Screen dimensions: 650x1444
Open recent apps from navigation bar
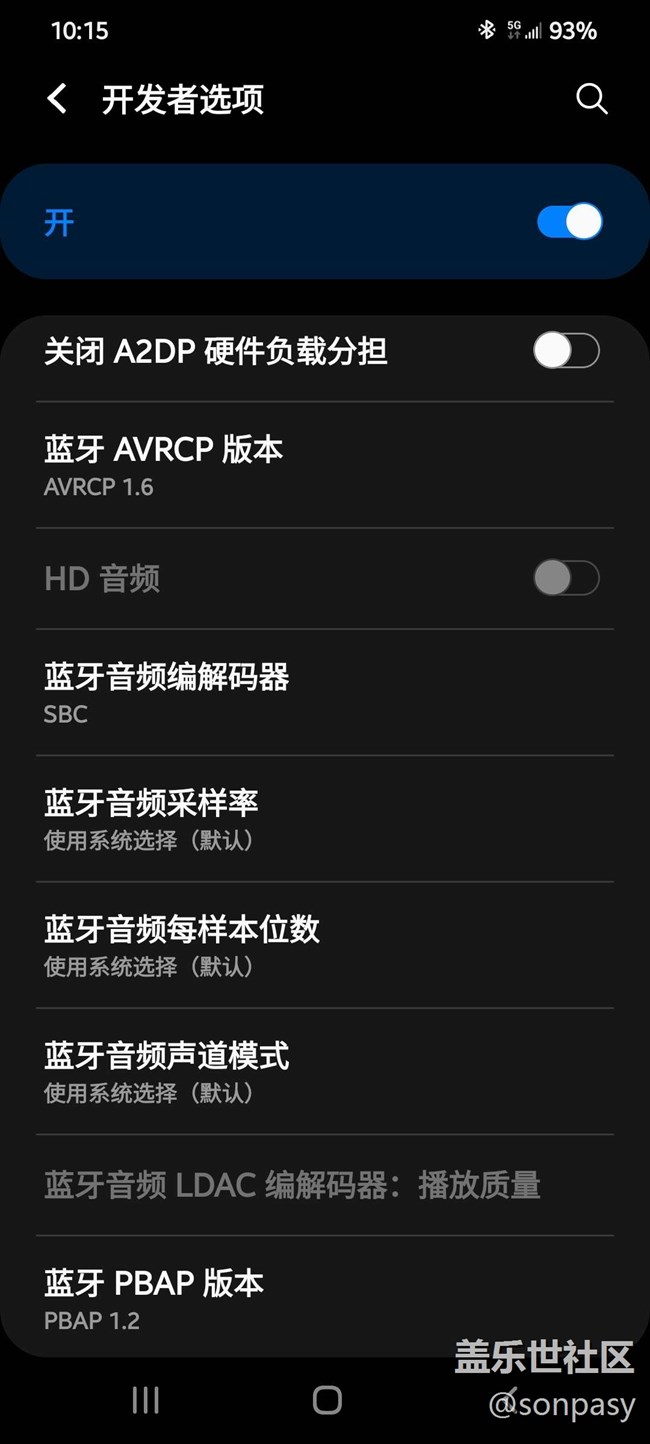pos(146,1400)
